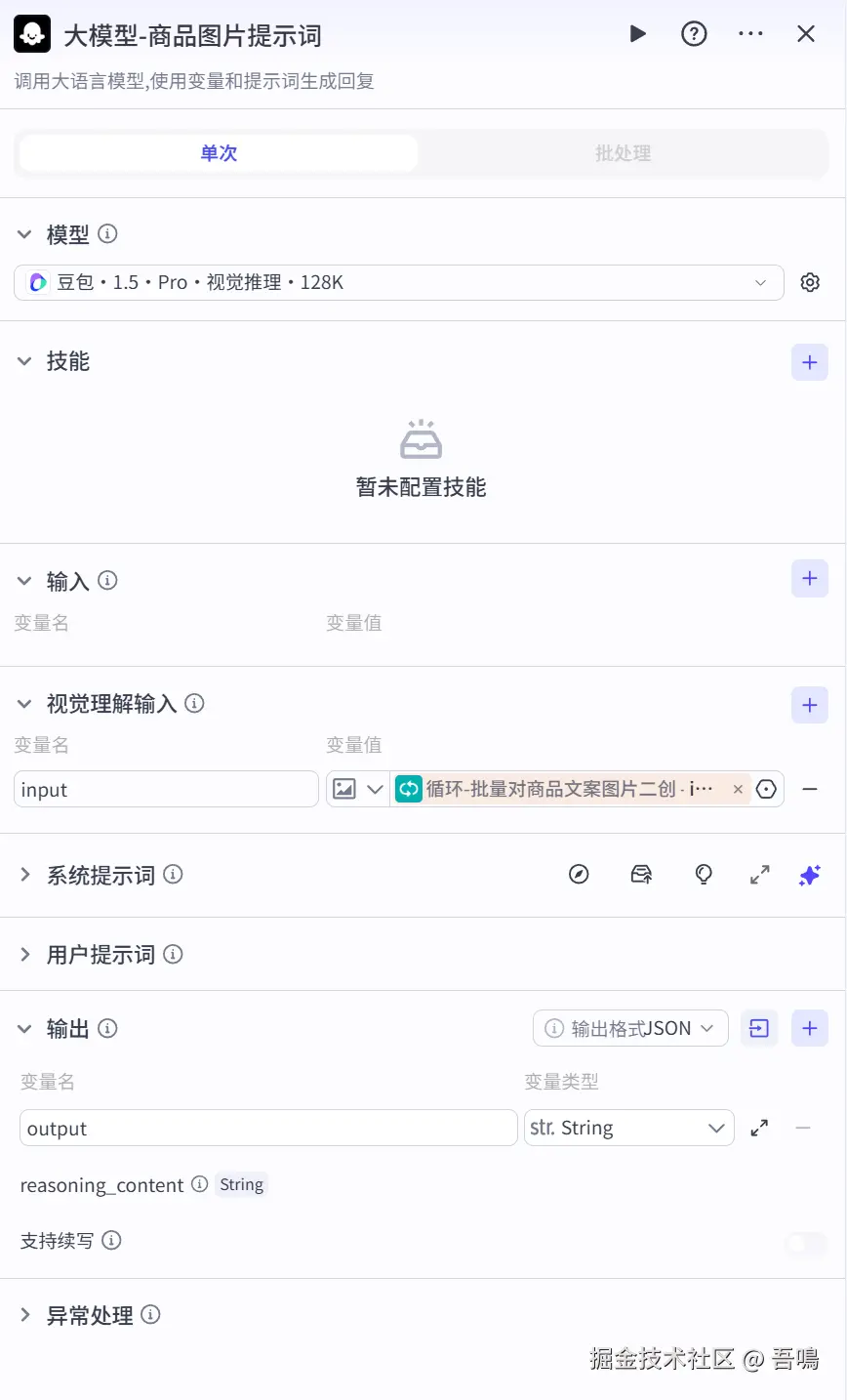The height and width of the screenshot is (1400, 847).
Task: Open model settings gear icon
Action: click(810, 282)
